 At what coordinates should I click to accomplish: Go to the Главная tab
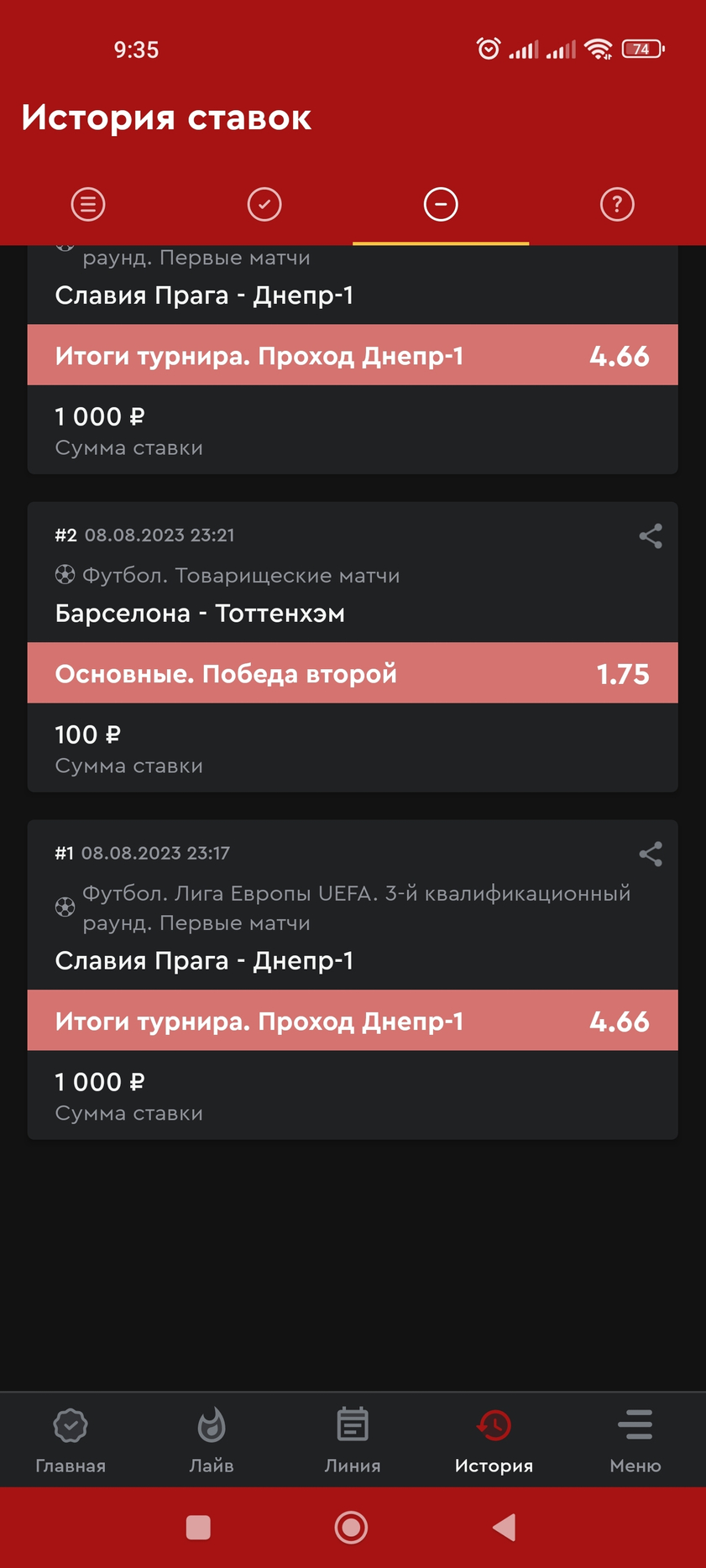71,1440
